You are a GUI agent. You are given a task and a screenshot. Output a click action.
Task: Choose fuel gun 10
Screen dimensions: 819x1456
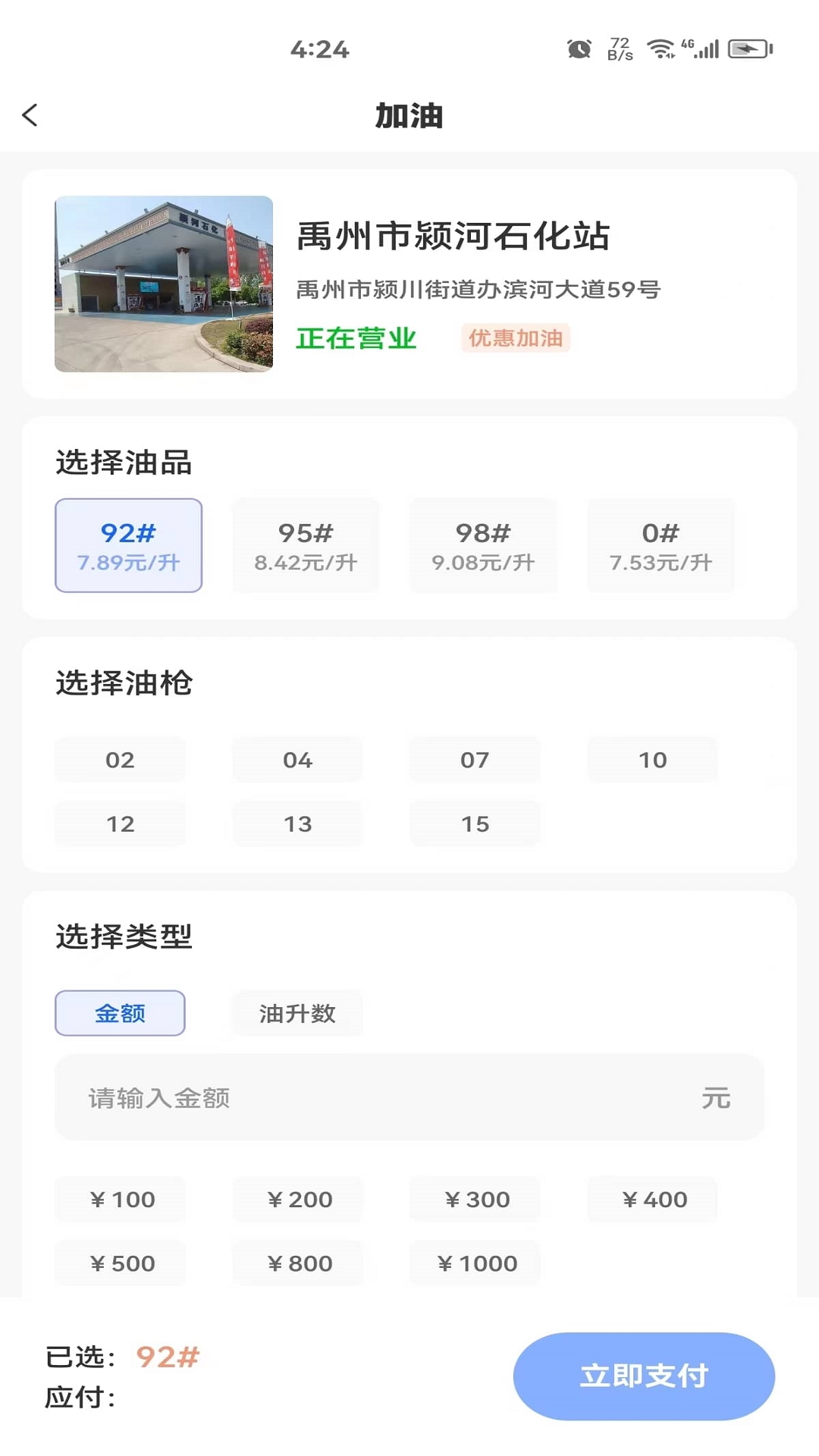652,760
